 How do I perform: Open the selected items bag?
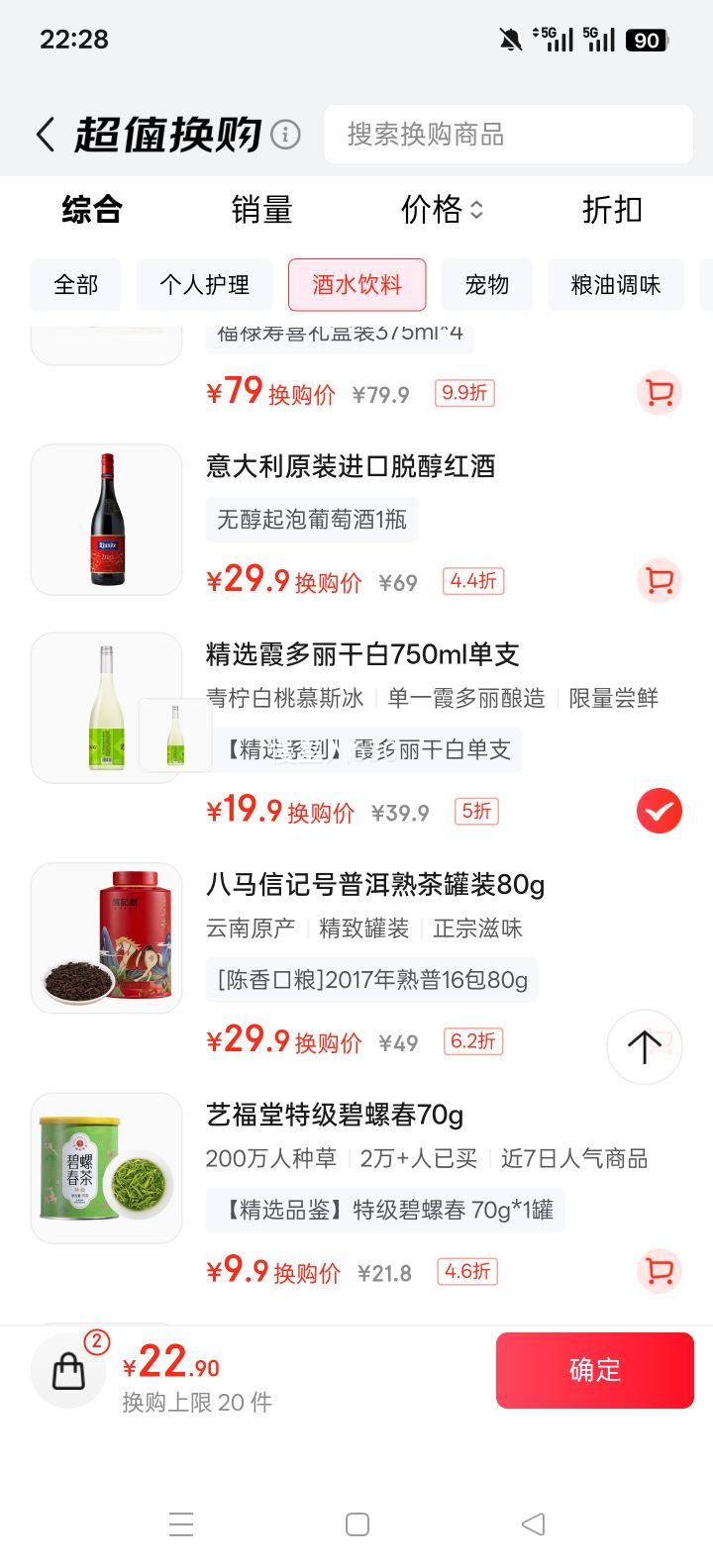[x=69, y=1370]
